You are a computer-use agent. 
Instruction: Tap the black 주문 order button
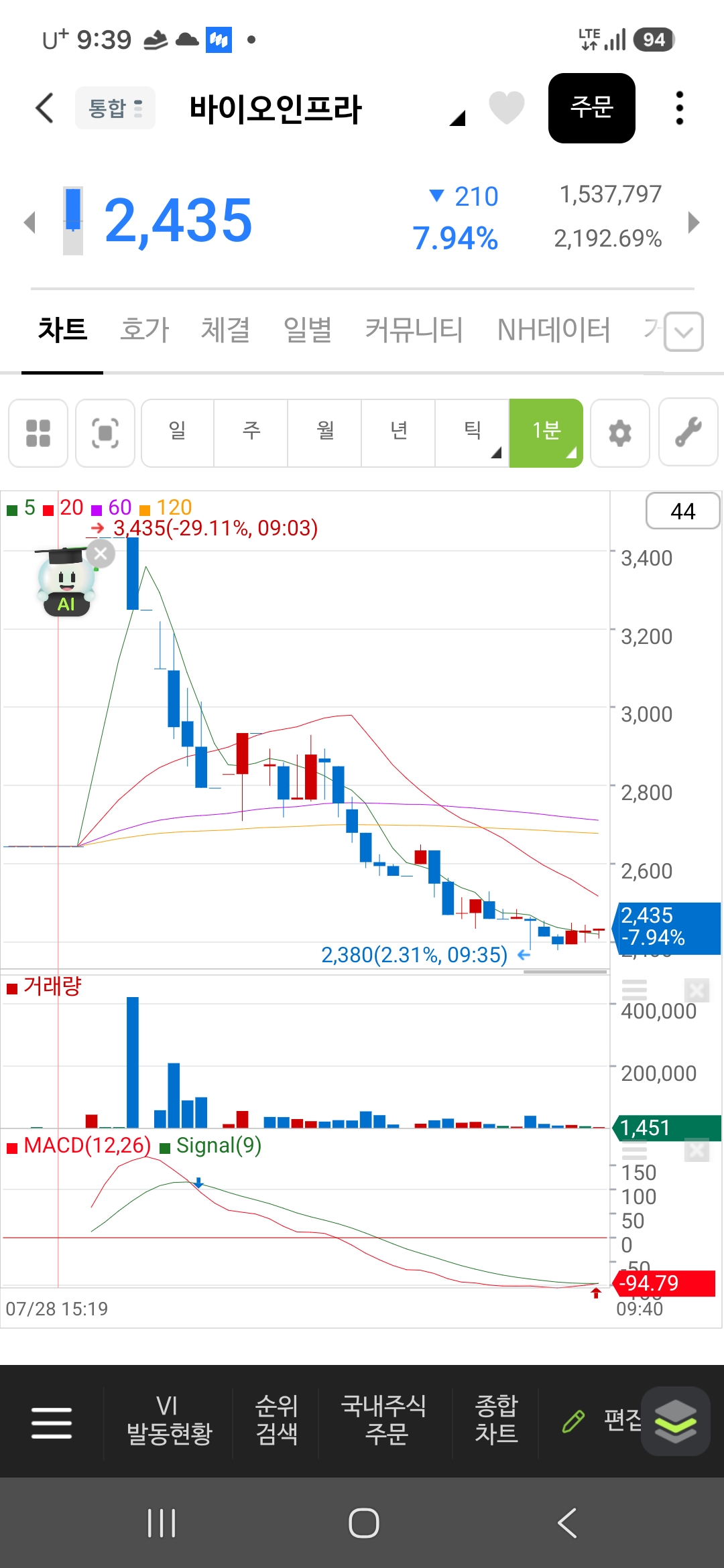[x=592, y=108]
